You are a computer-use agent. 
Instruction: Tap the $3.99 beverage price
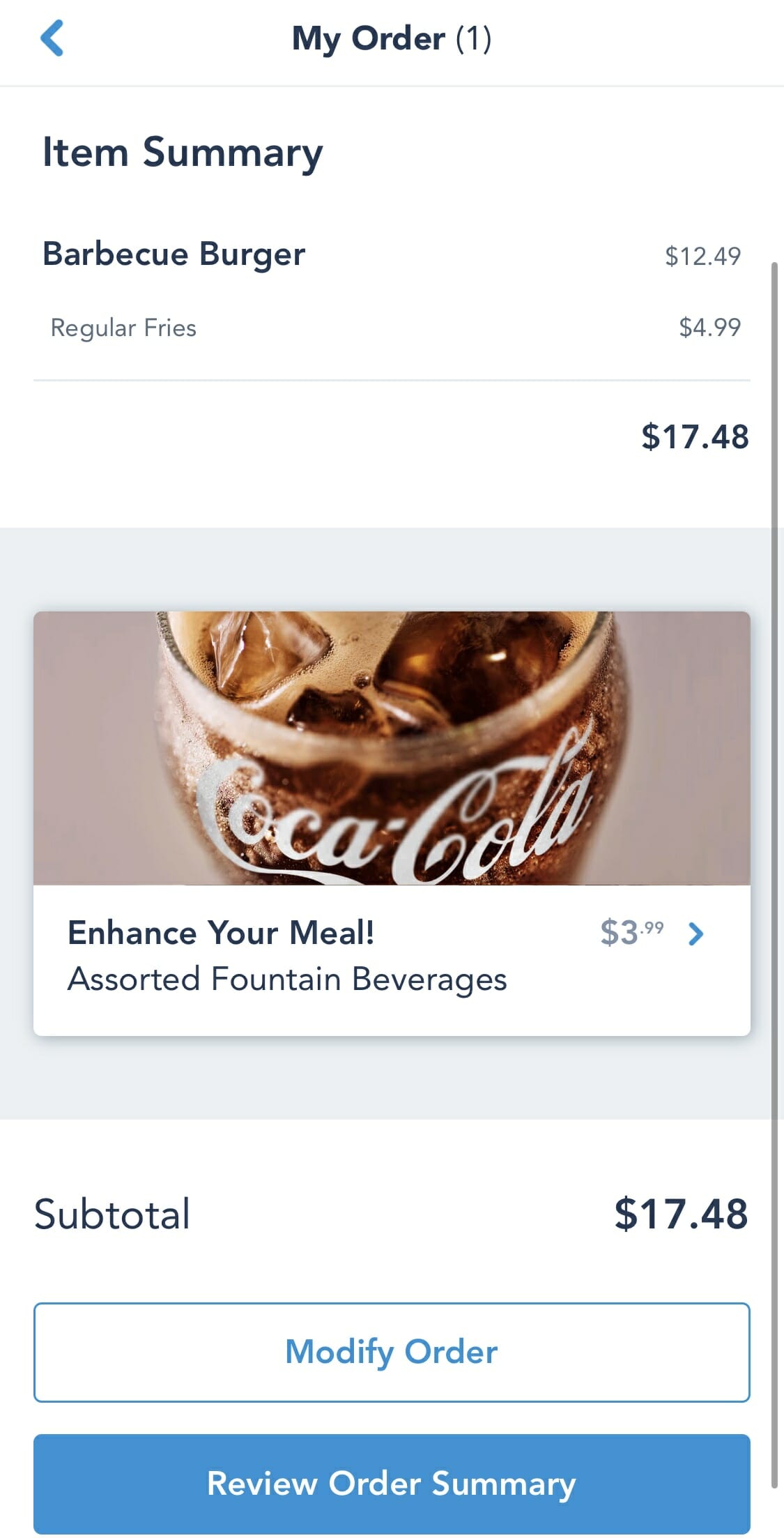point(631,934)
